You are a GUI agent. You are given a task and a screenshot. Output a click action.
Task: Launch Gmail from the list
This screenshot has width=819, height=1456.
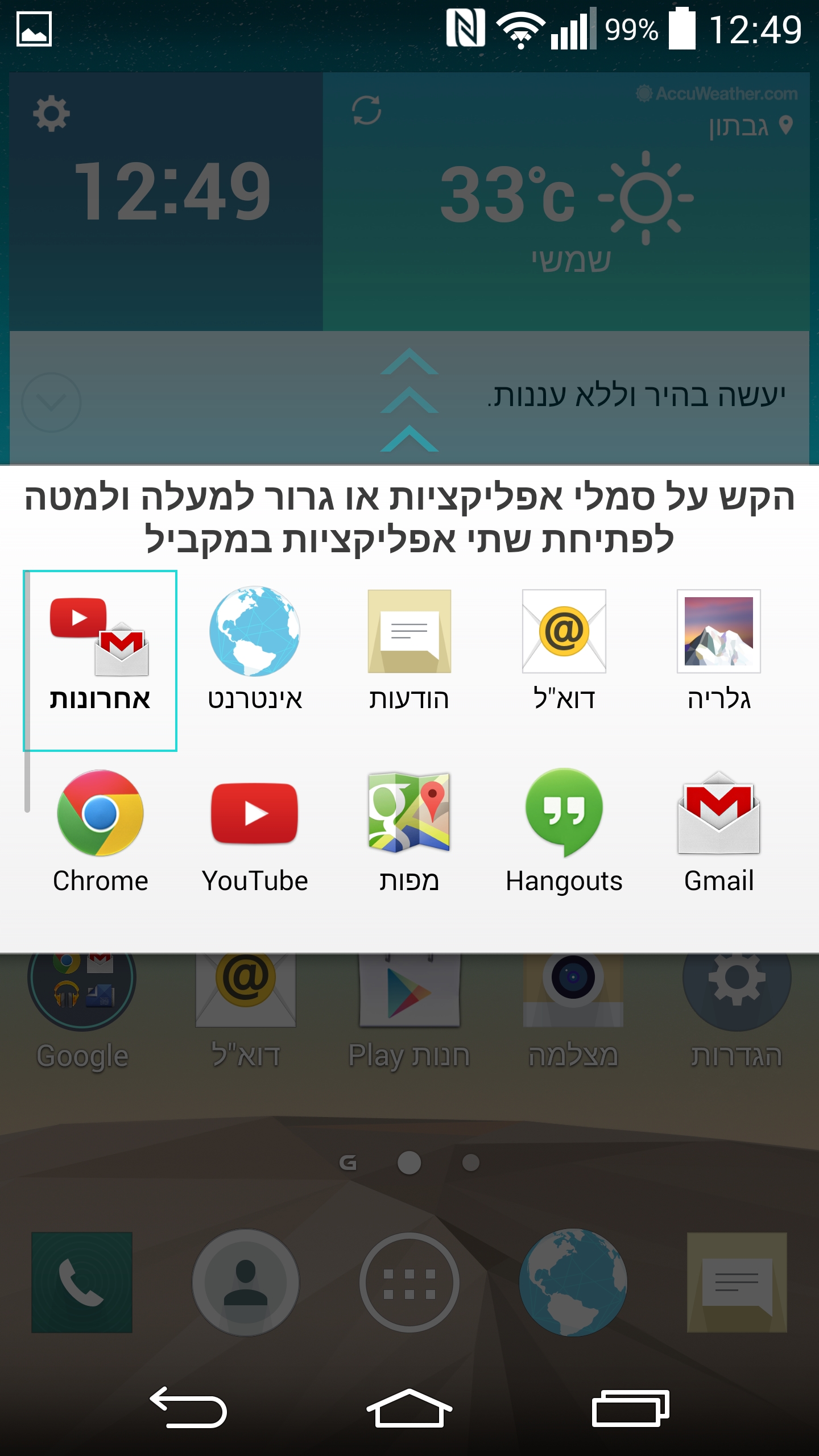719,830
